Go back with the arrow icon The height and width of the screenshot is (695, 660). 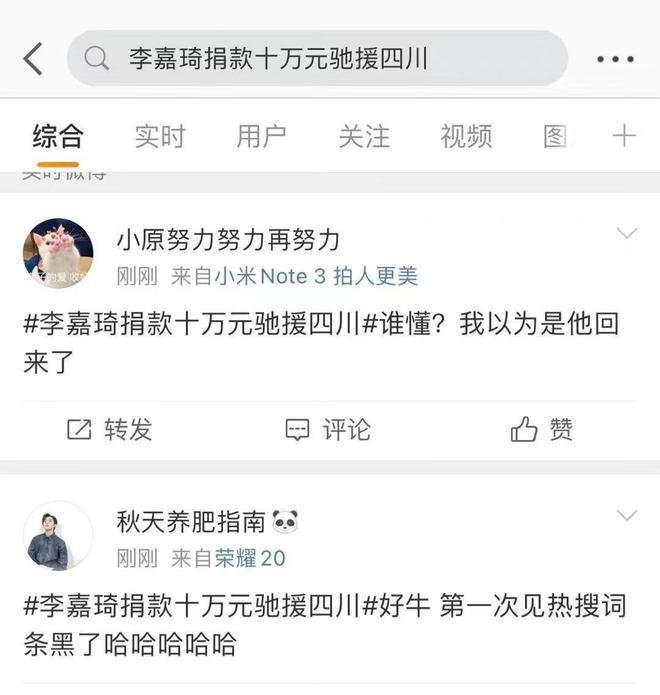(33, 59)
